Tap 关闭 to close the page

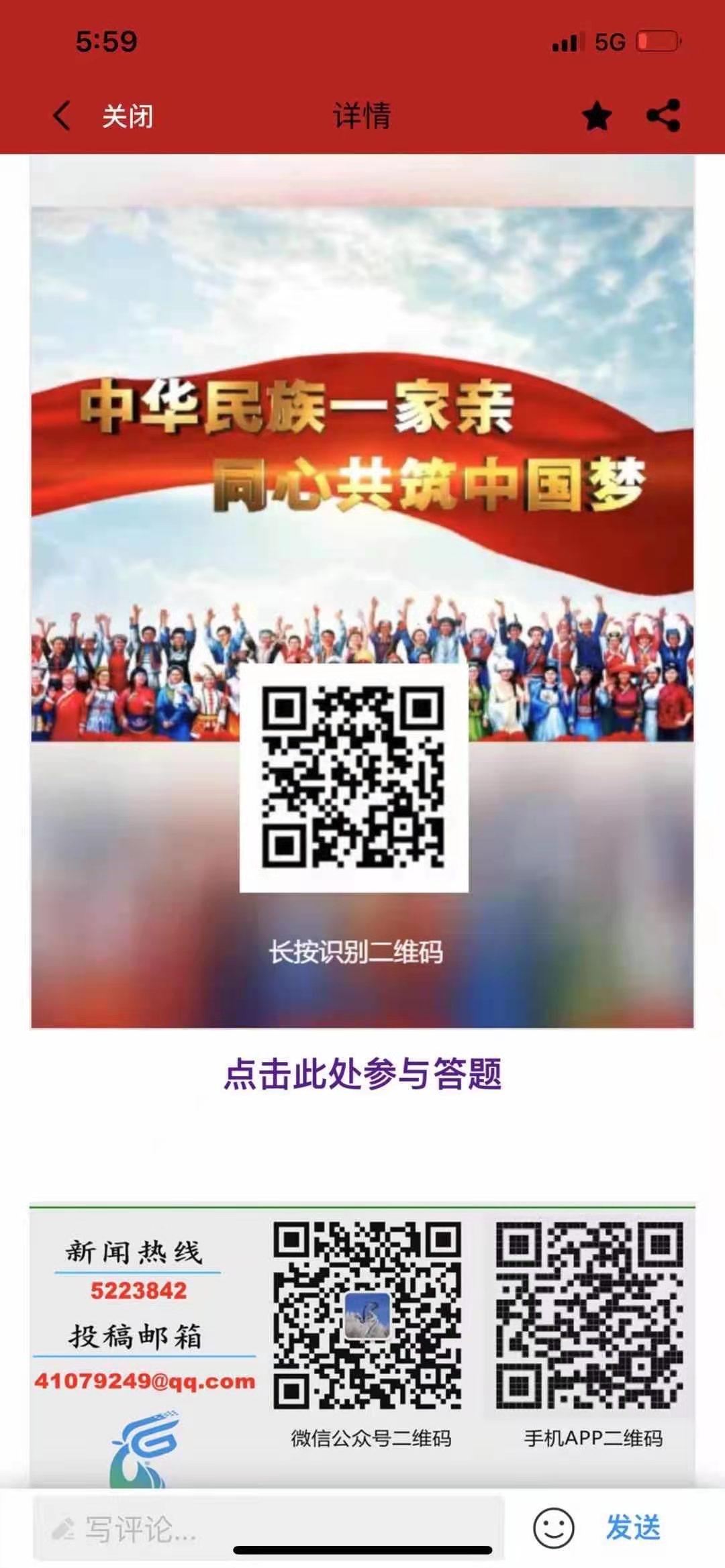tap(128, 117)
